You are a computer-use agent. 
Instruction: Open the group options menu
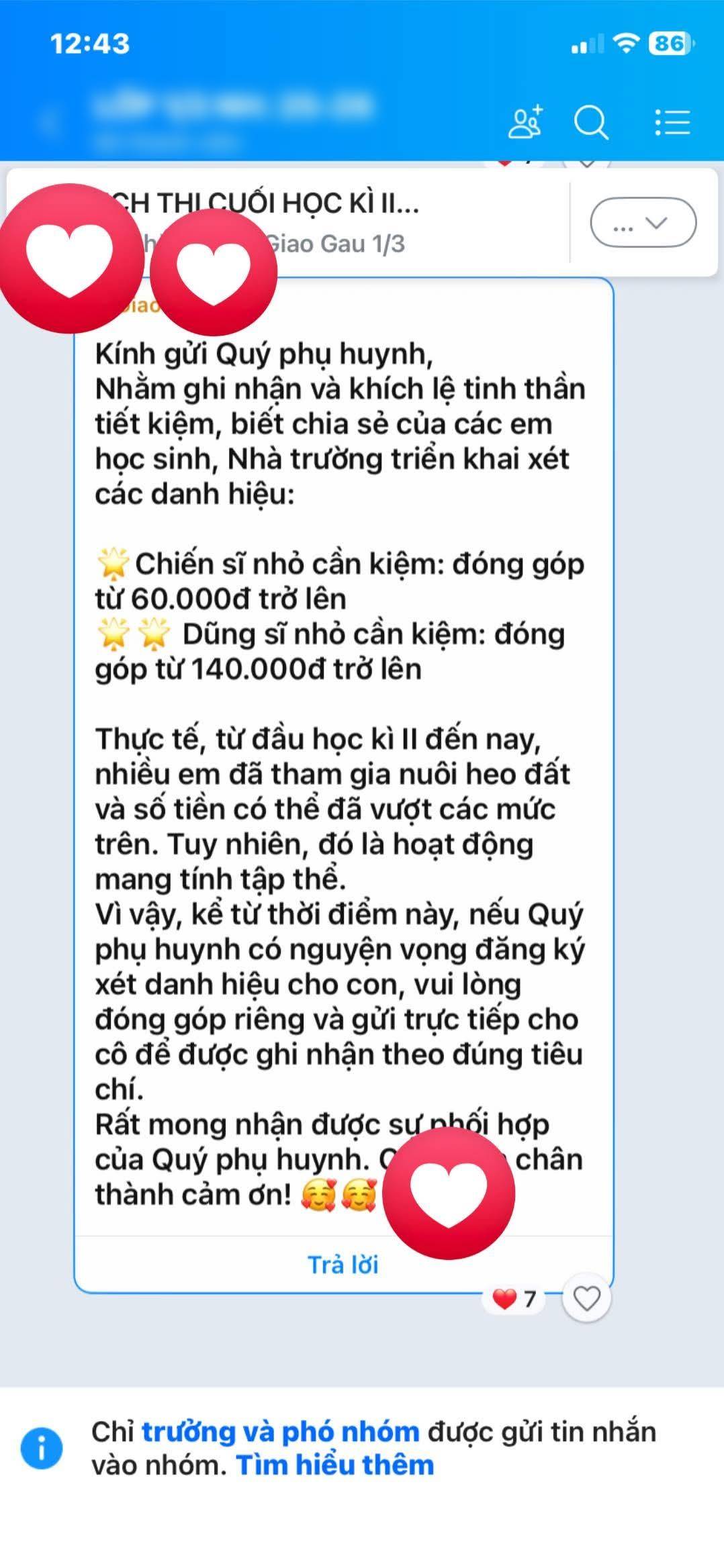click(672, 123)
